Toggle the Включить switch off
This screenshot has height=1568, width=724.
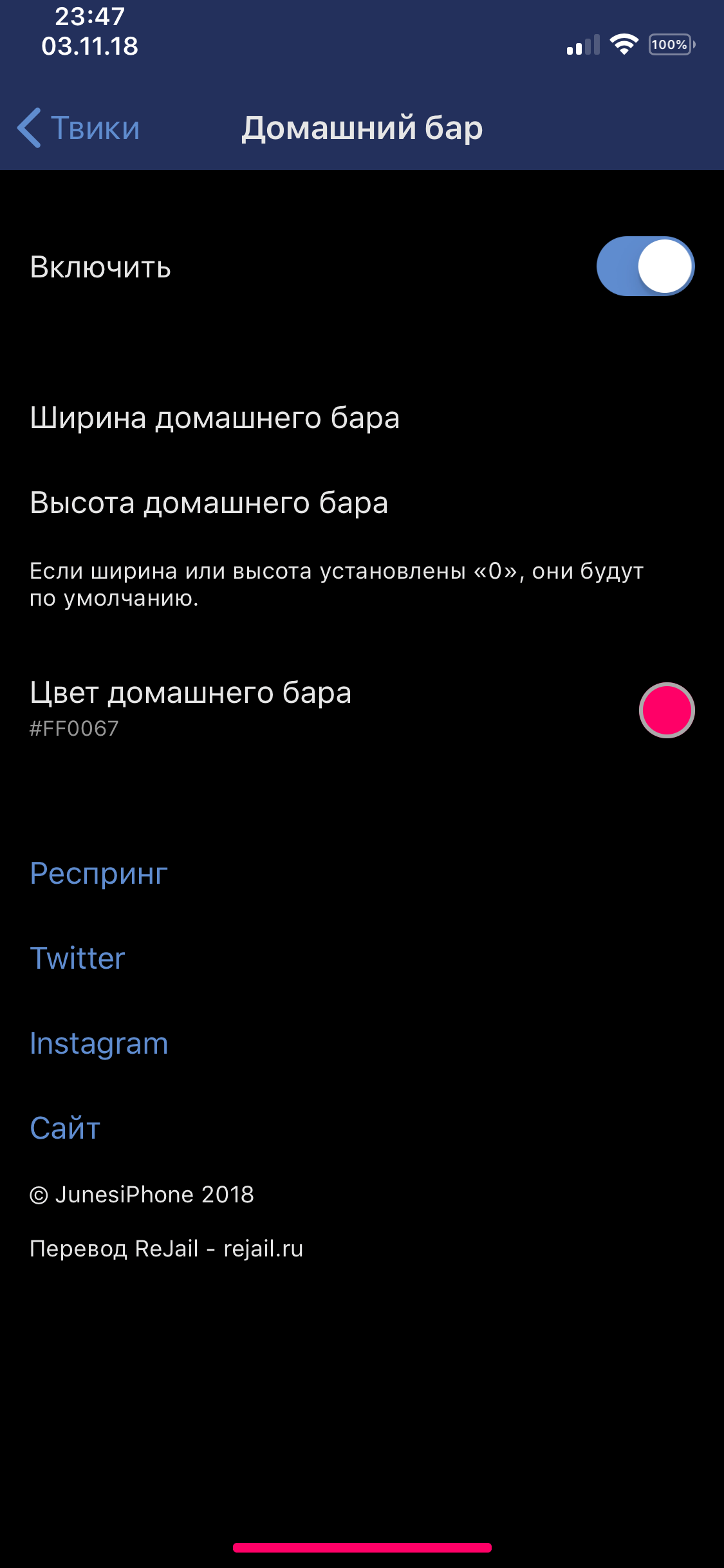click(x=645, y=266)
